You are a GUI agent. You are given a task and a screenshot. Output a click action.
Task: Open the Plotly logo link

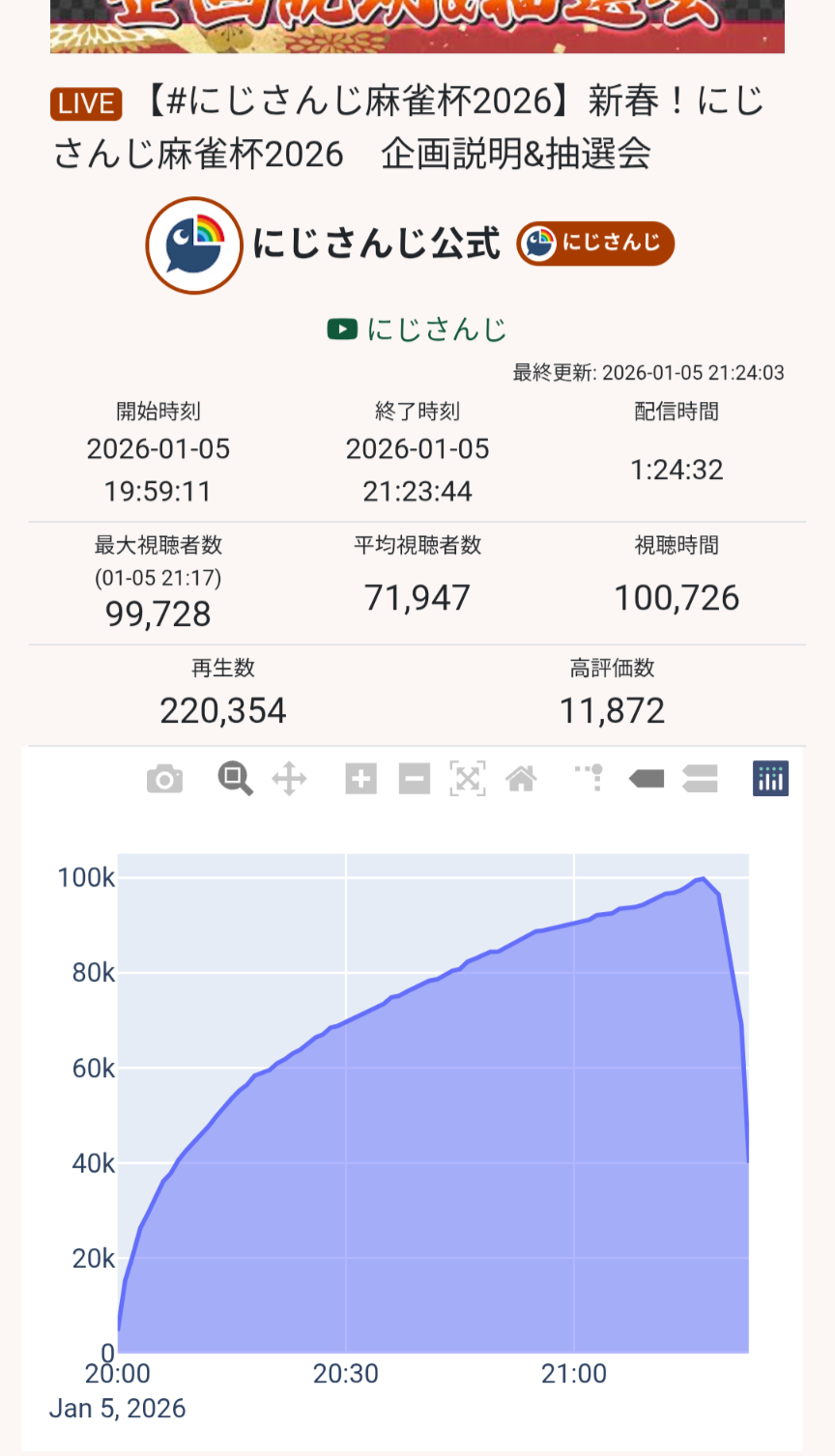tap(770, 779)
